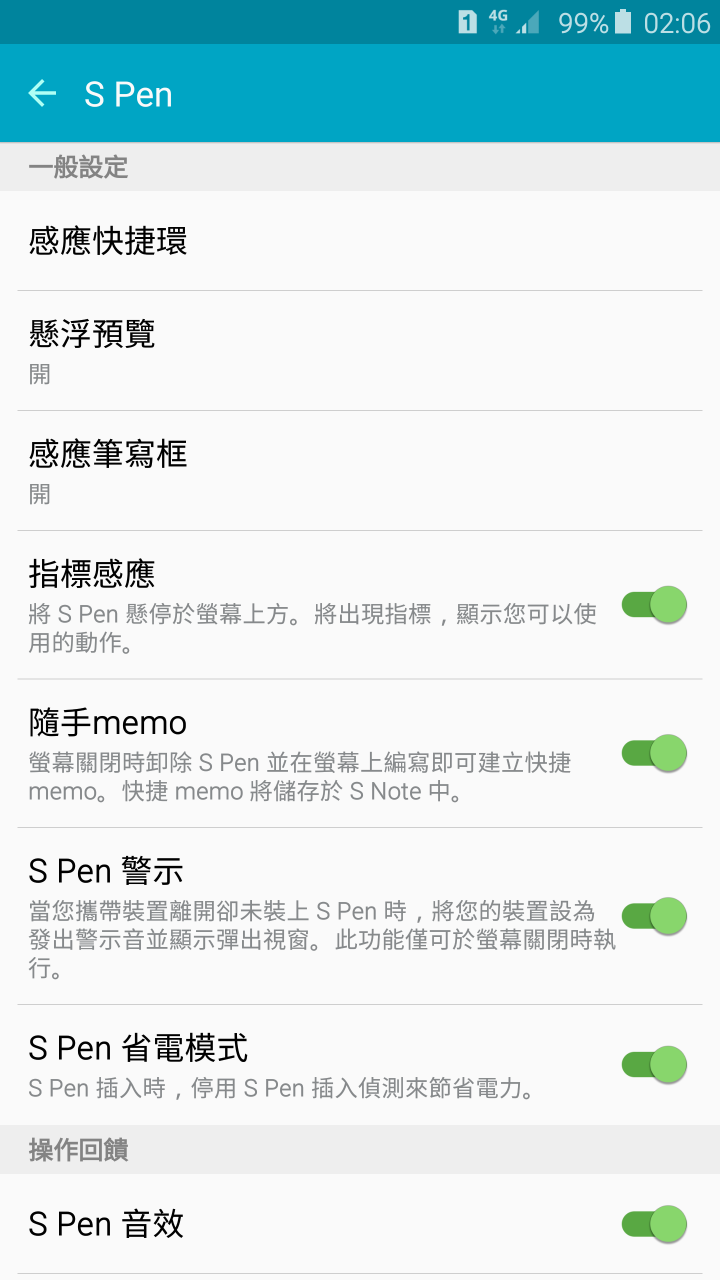This screenshot has width=720, height=1280.
Task: Open 感應筆寫框 settings
Action: (360, 471)
